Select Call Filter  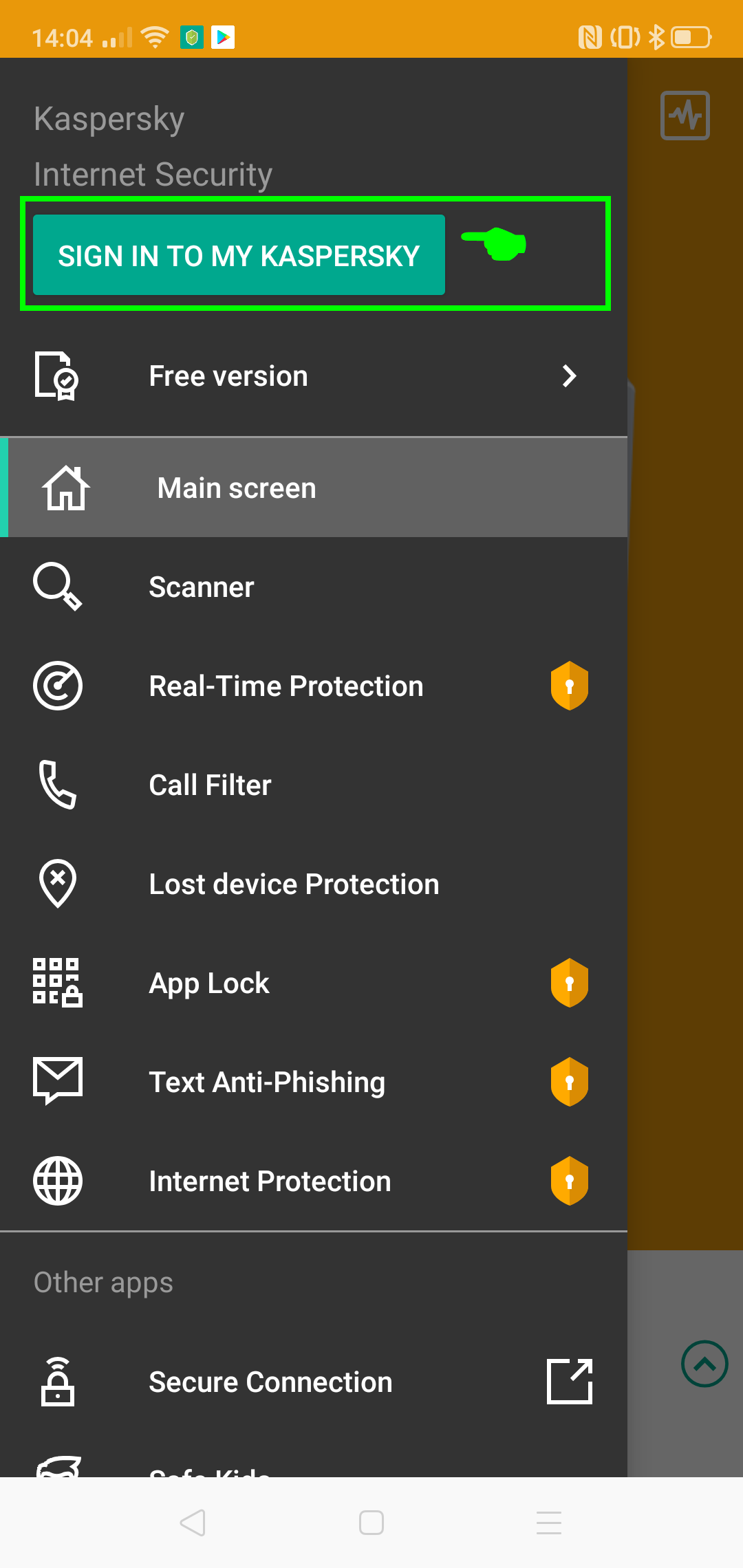[314, 785]
